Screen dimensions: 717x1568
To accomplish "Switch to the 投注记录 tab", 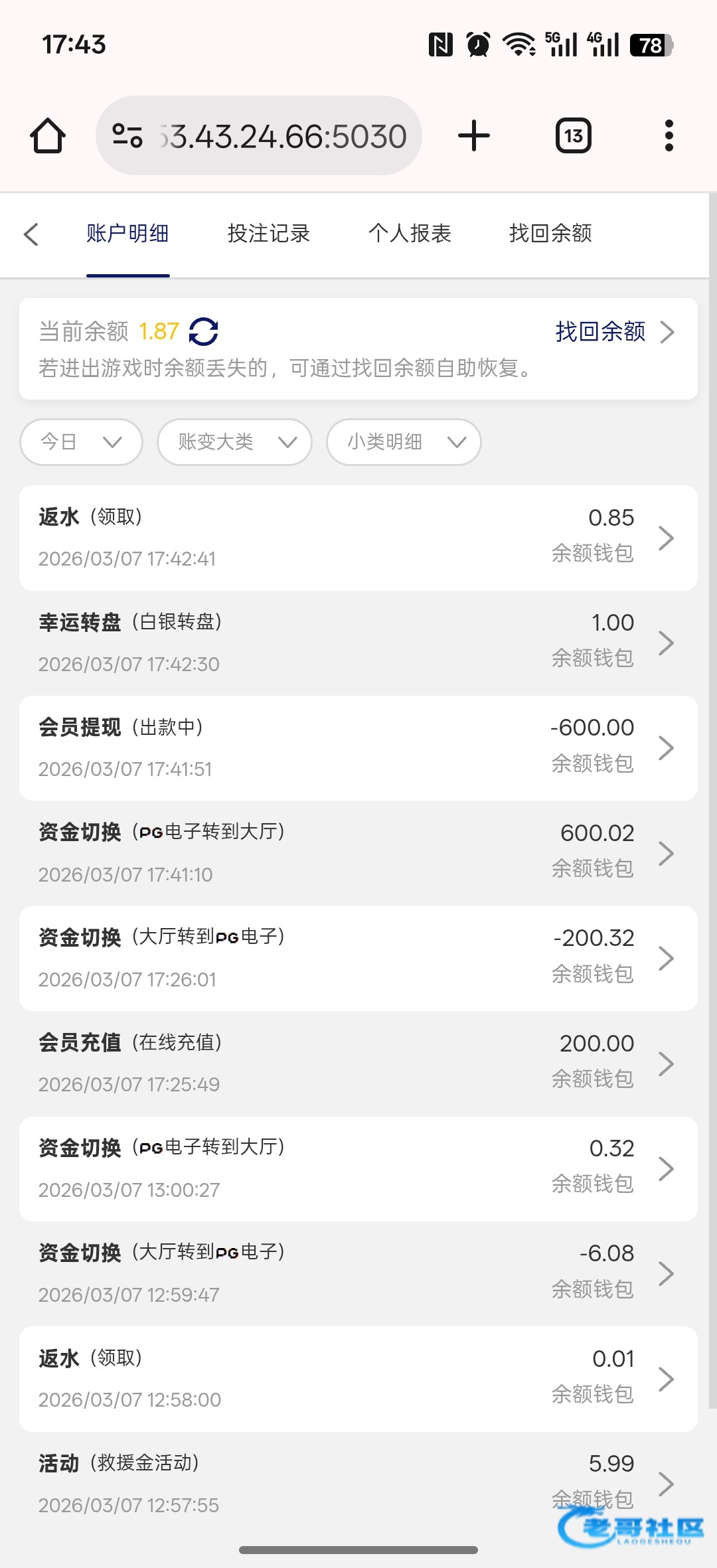I will tap(269, 234).
